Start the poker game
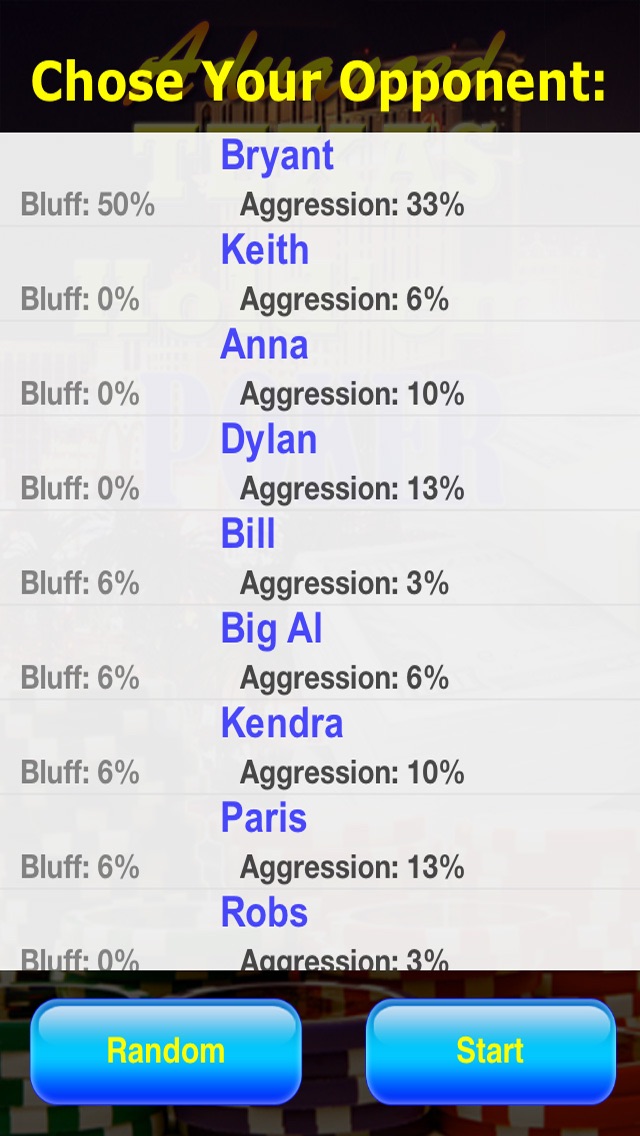The image size is (640, 1136). (490, 1051)
